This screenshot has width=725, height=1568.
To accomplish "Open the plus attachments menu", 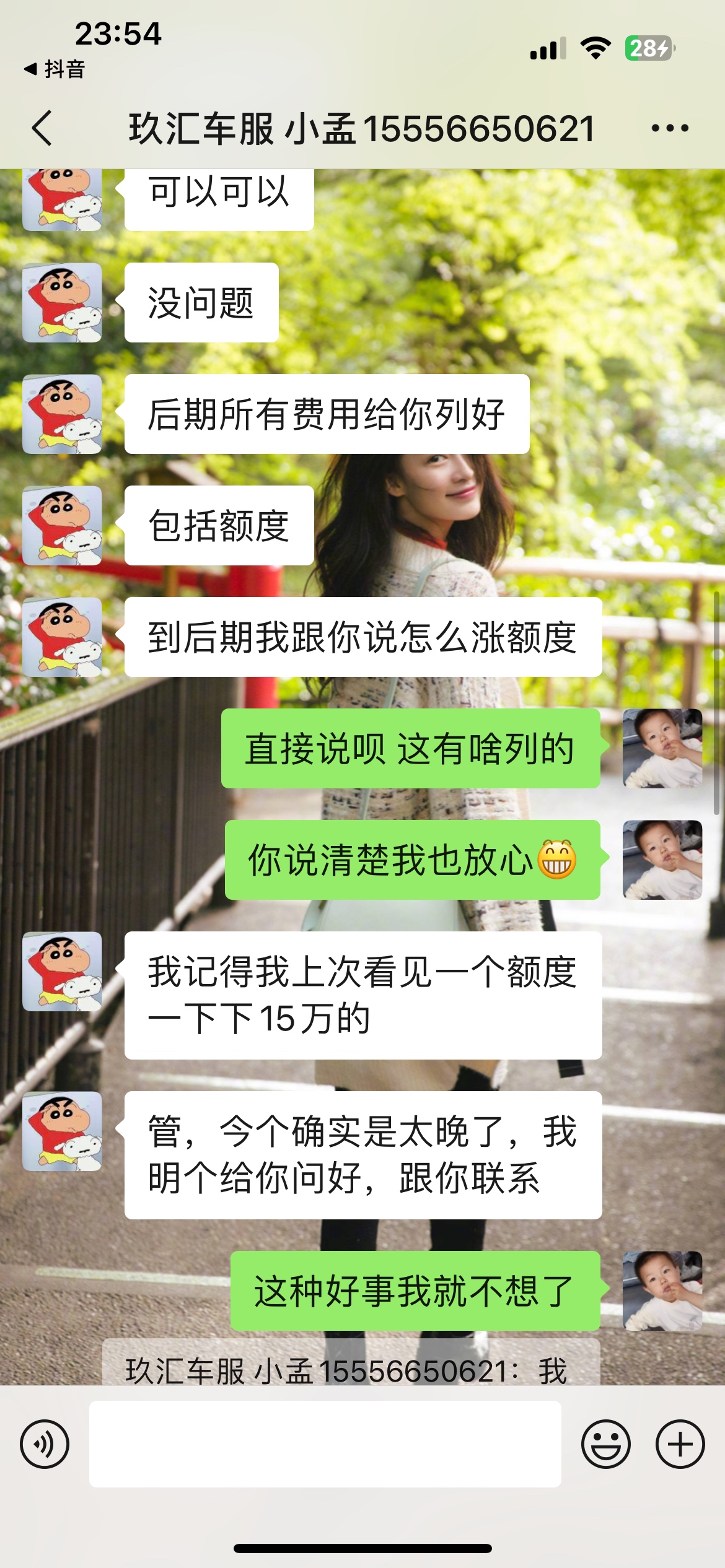I will (x=680, y=1444).
